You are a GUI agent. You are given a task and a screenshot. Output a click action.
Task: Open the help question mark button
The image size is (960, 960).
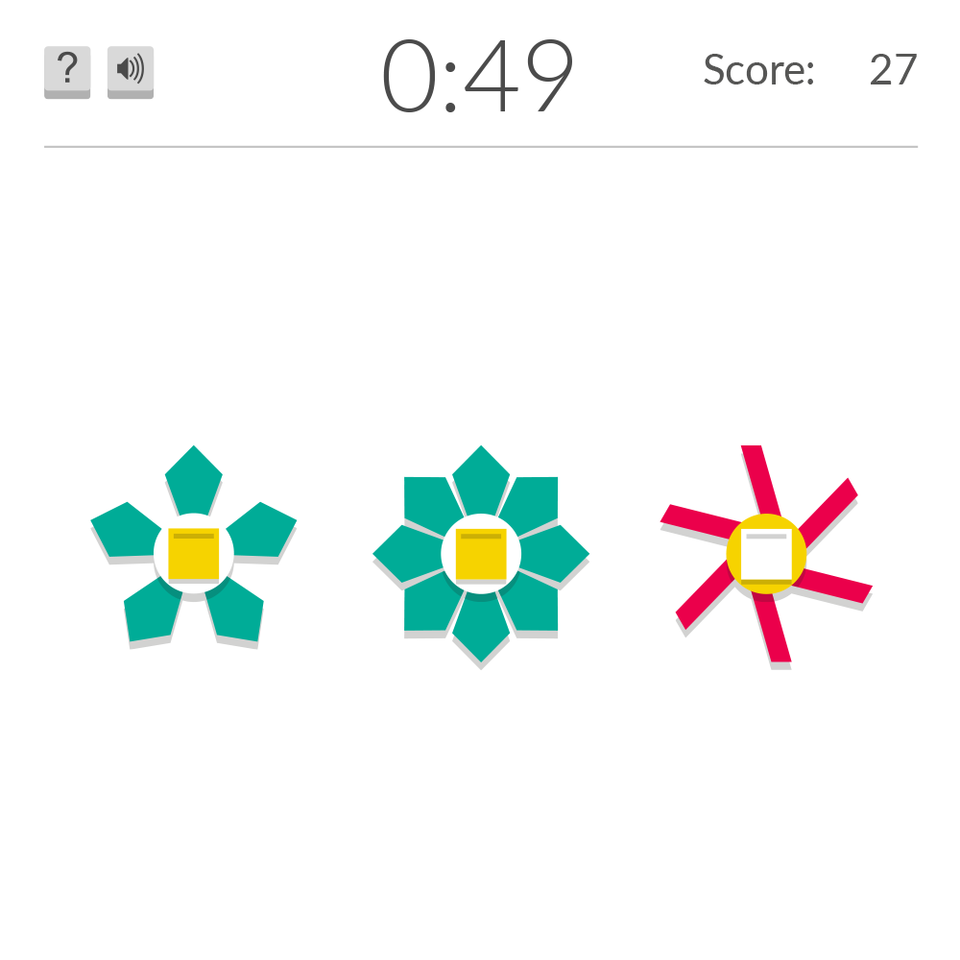(67, 71)
